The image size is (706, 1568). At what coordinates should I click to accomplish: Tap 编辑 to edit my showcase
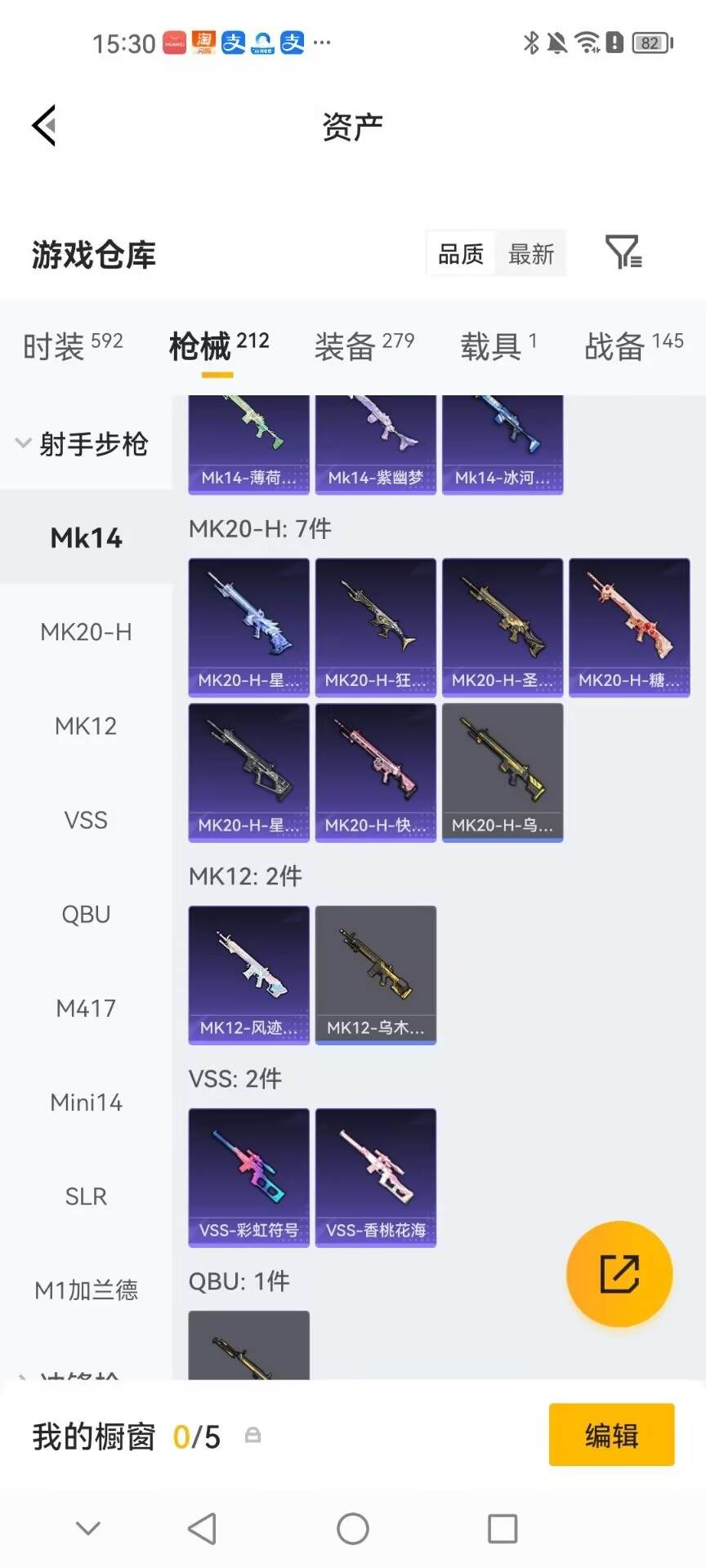[x=611, y=1435]
